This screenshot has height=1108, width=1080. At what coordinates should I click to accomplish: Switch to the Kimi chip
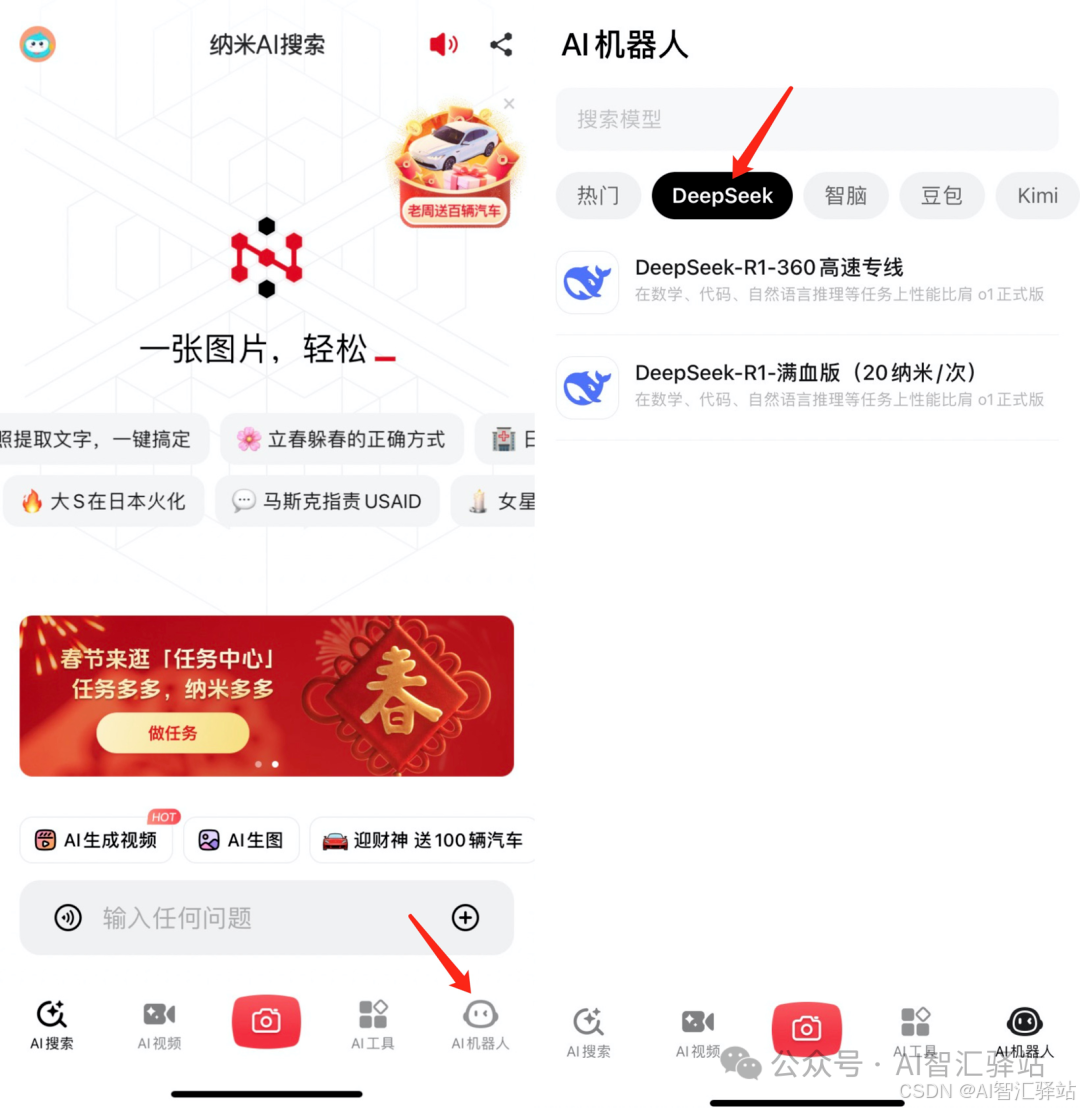pos(1036,195)
